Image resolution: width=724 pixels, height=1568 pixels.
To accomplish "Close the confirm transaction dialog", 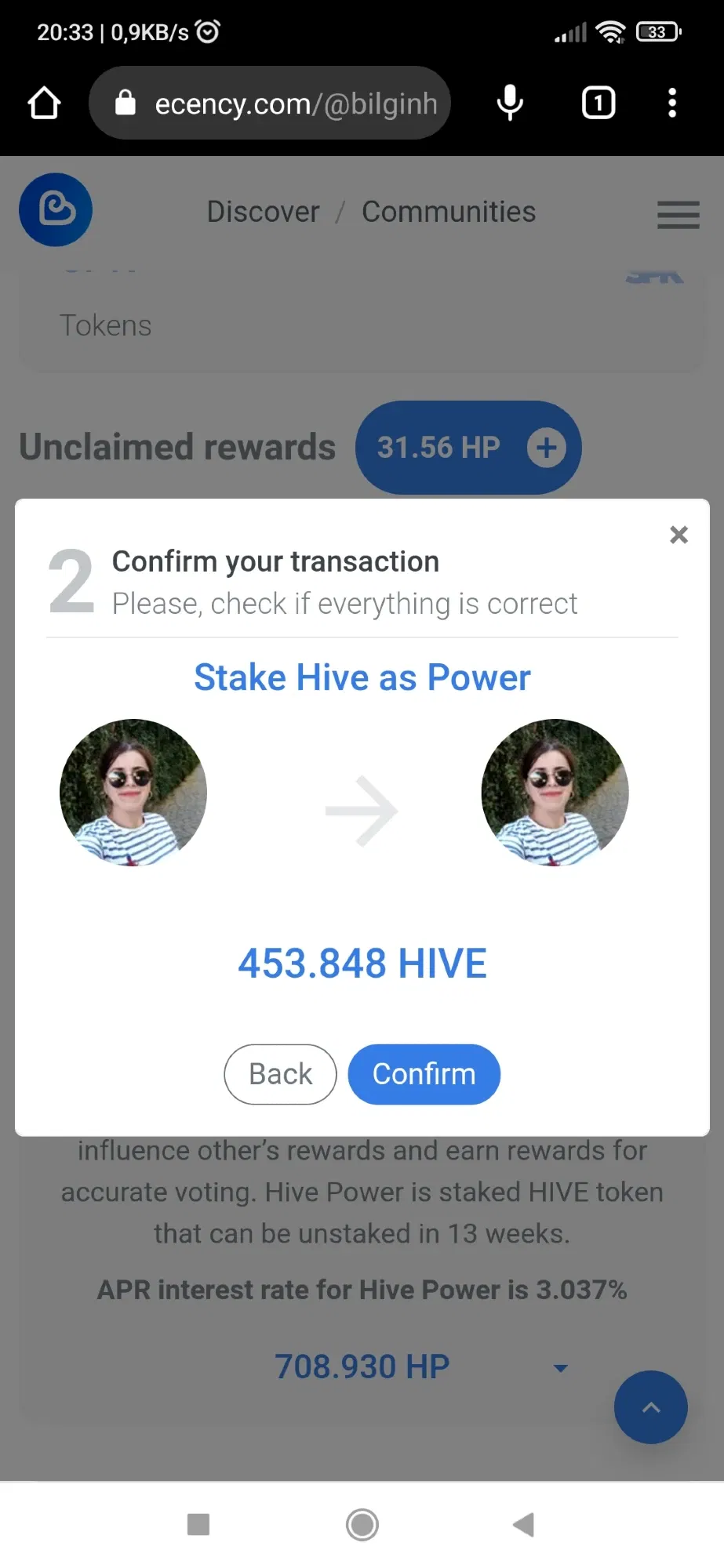I will tap(679, 535).
